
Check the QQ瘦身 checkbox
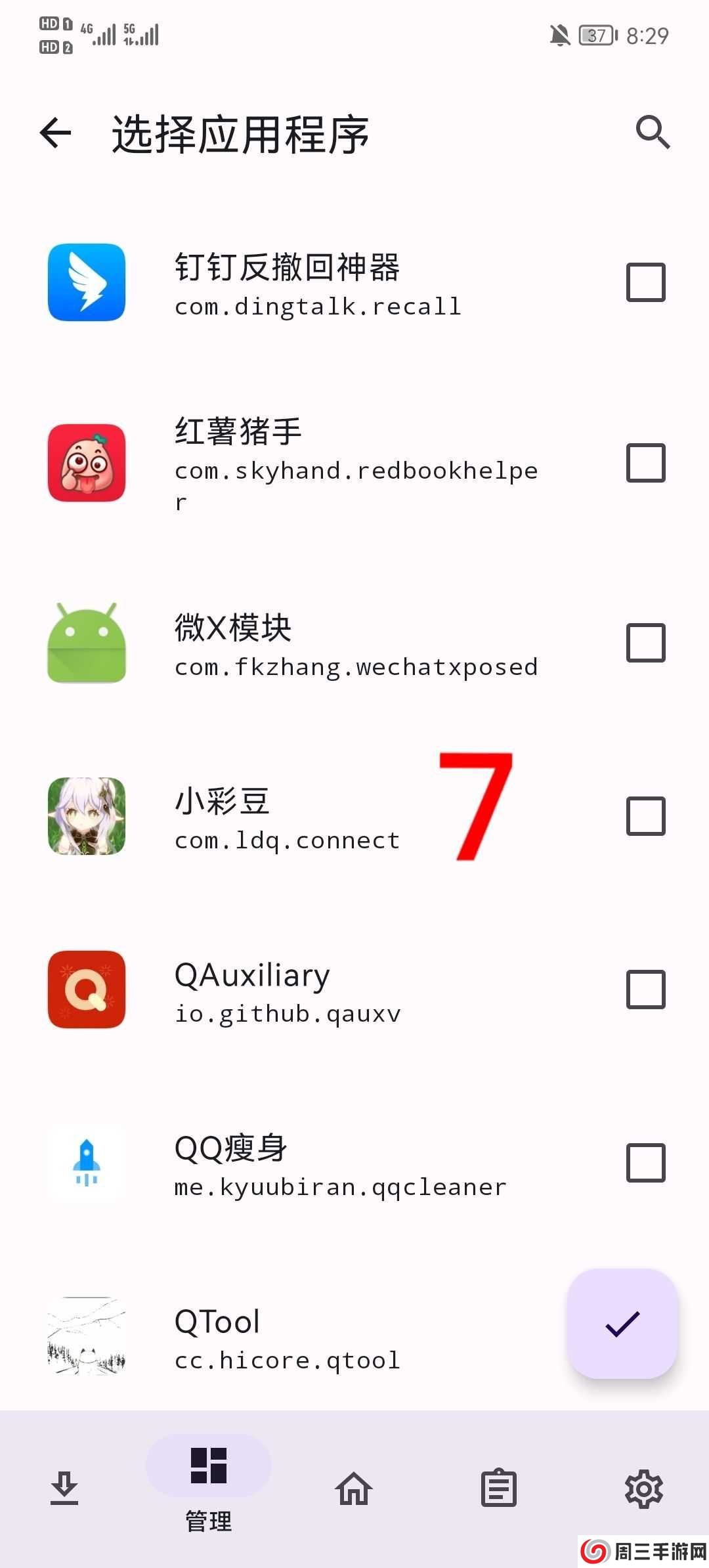tap(645, 1163)
